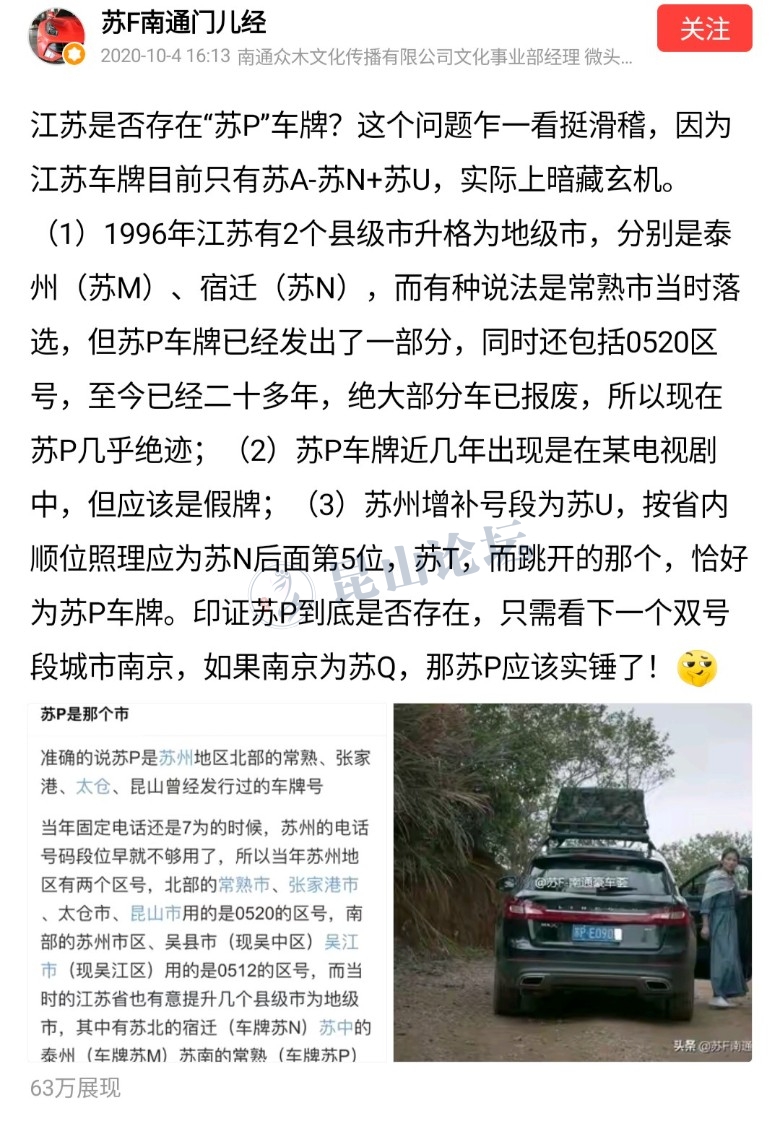780x1142 pixels.
Task: Follow the author 苏F南通门儿经
Action: pos(703,28)
